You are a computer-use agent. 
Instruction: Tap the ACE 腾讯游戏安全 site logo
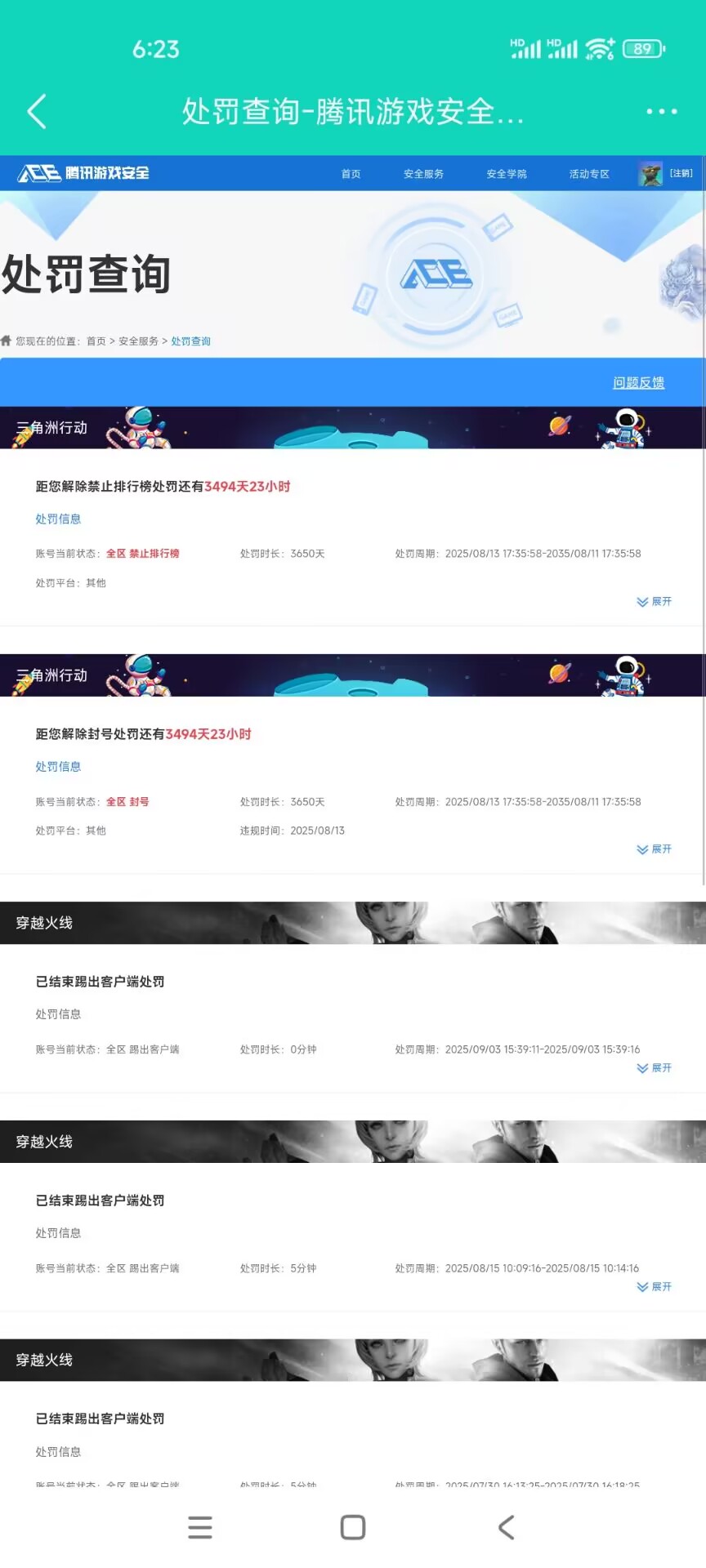coord(83,173)
